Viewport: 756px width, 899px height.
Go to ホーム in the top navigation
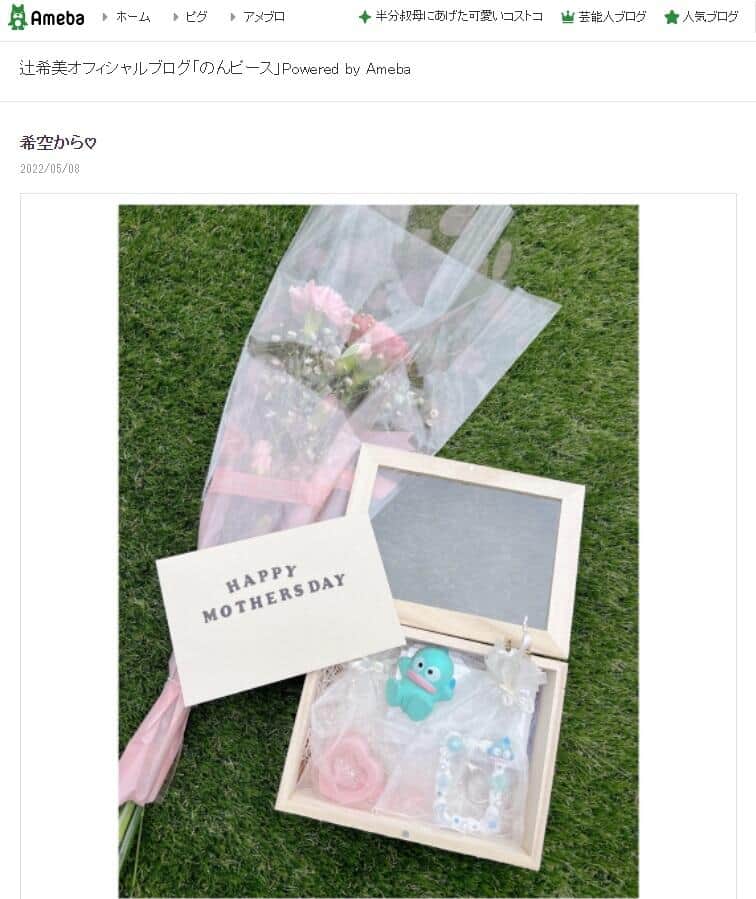(x=131, y=17)
